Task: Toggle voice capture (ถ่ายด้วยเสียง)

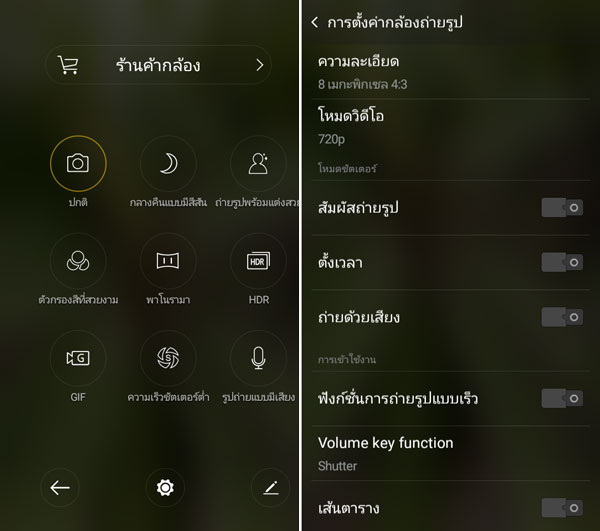Action: pyautogui.click(x=561, y=317)
